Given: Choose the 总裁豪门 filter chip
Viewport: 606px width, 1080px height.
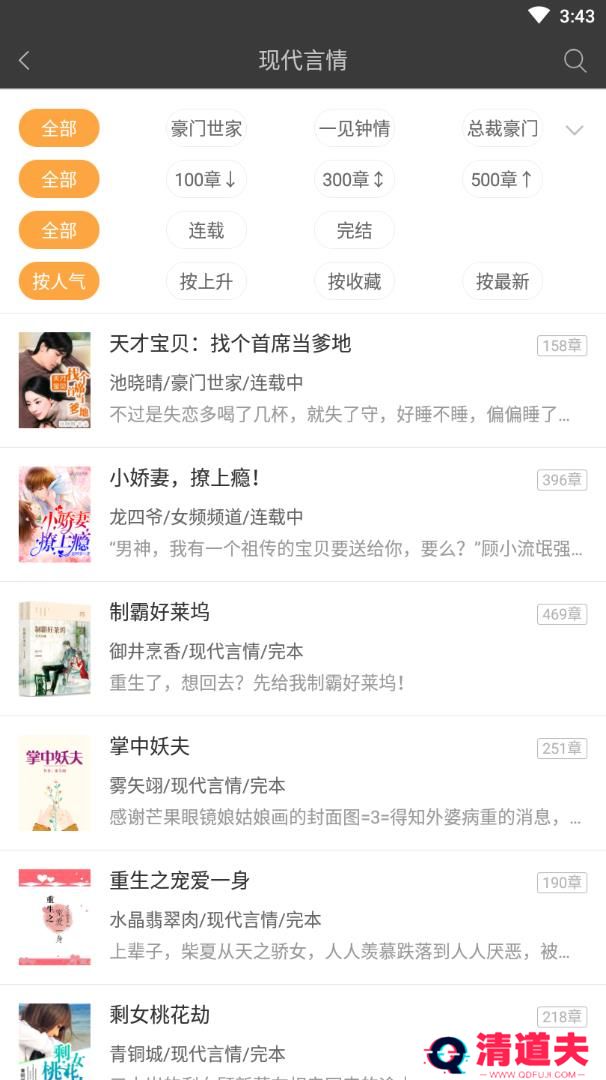Looking at the screenshot, I should tap(502, 128).
